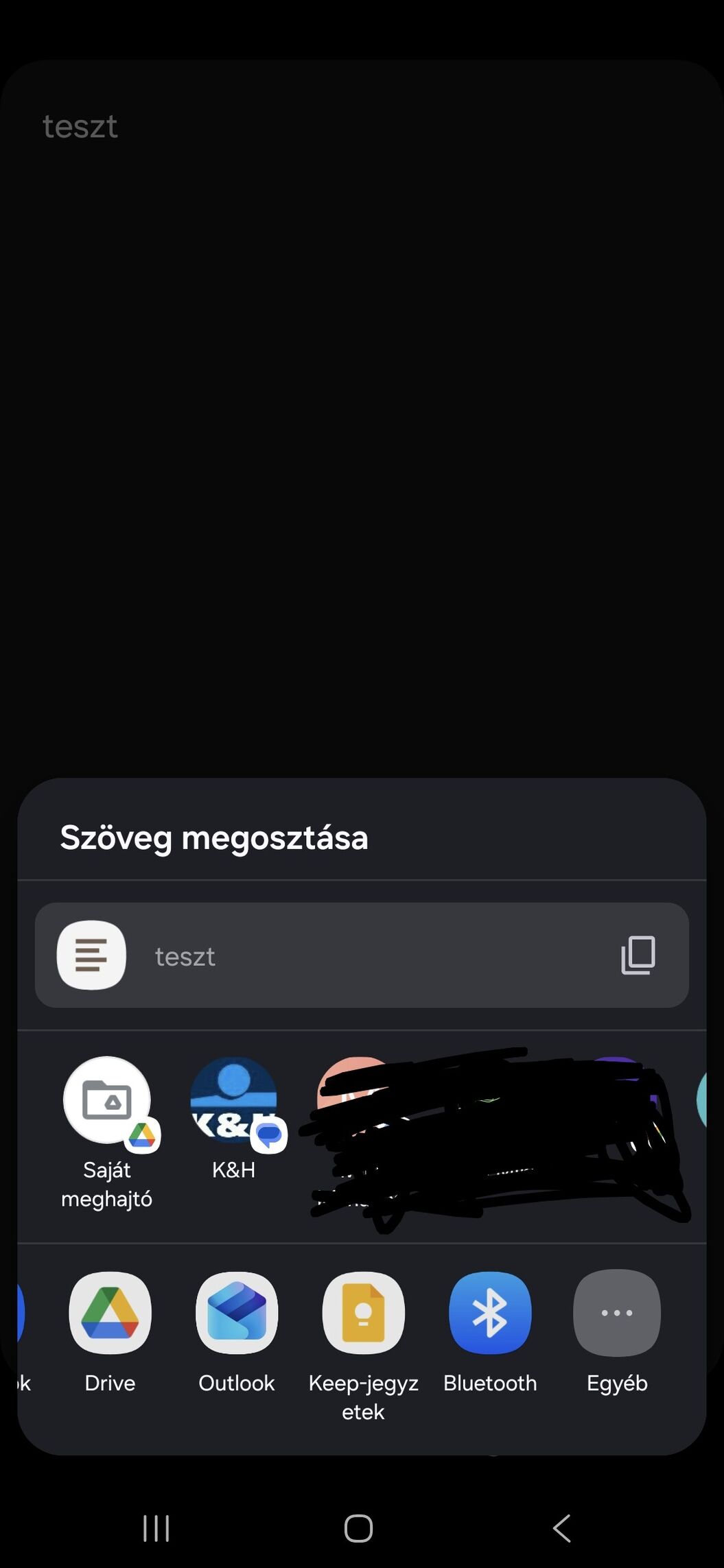Save the text to Keep-jegyzetek

(x=363, y=1313)
